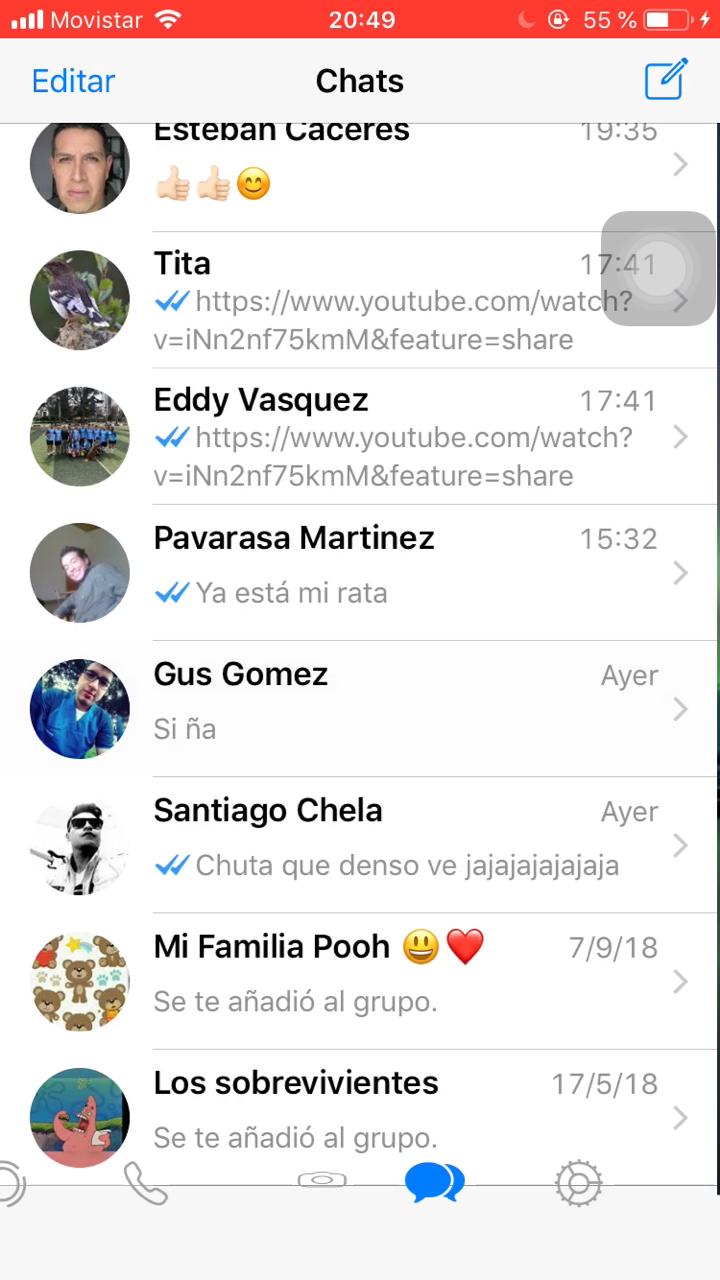The width and height of the screenshot is (720, 1280).
Task: Open the camera tab
Action: pyautogui.click(x=322, y=1181)
